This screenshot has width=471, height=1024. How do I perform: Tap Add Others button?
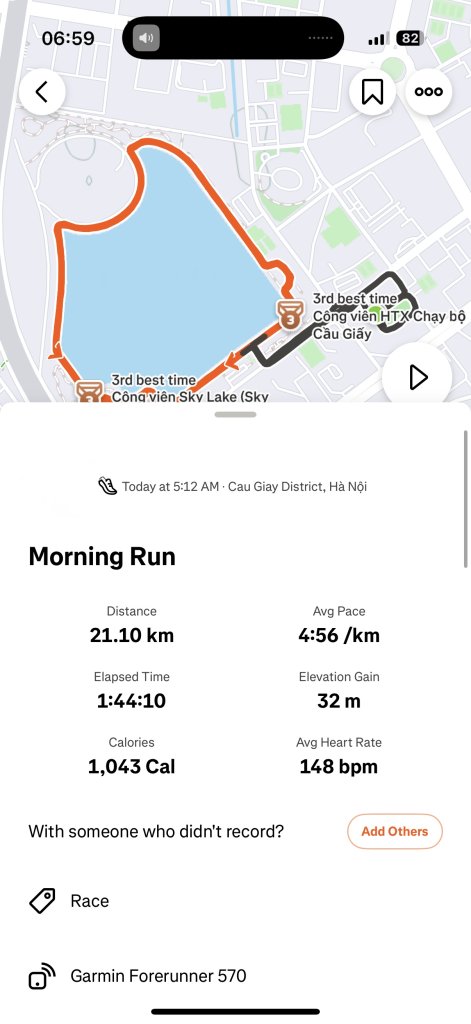click(395, 831)
